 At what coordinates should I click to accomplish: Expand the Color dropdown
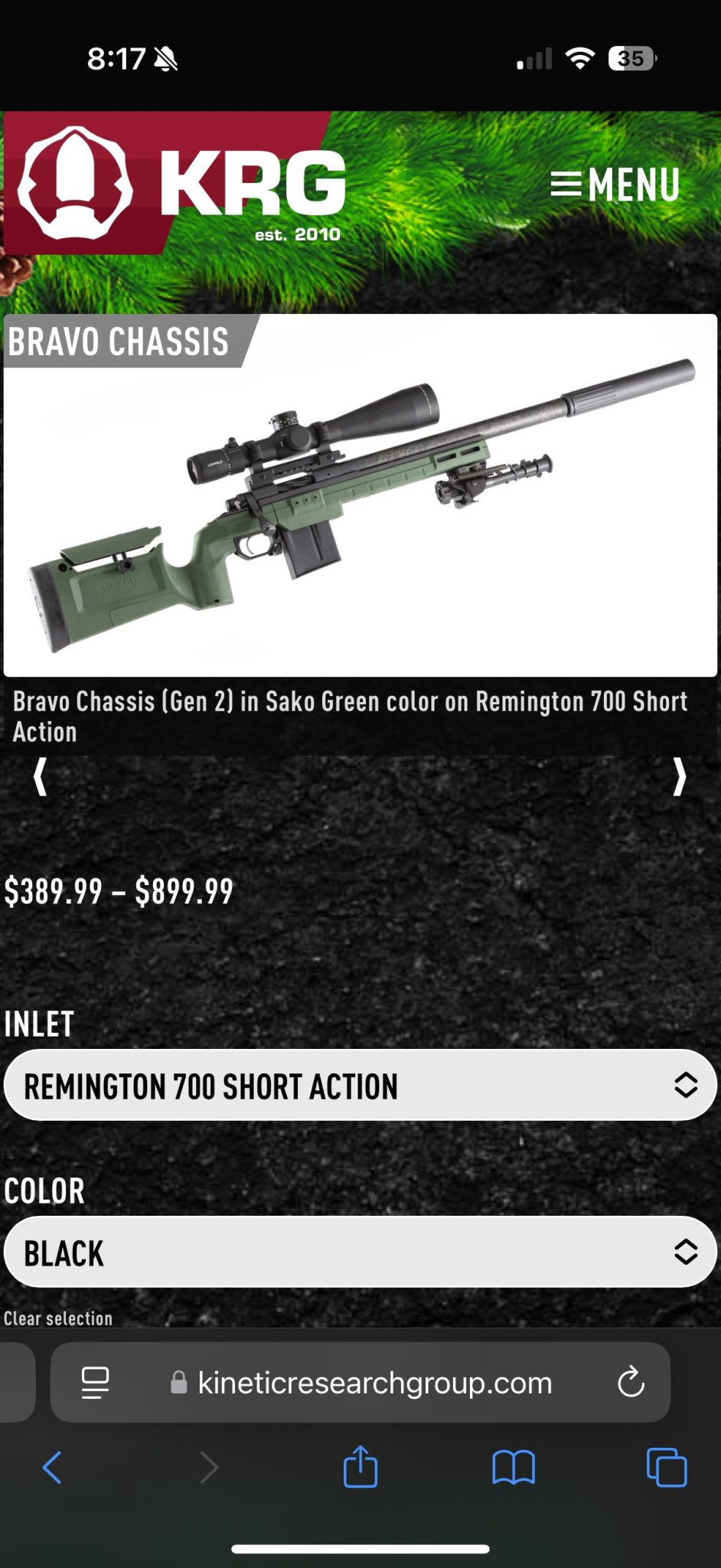point(360,1253)
